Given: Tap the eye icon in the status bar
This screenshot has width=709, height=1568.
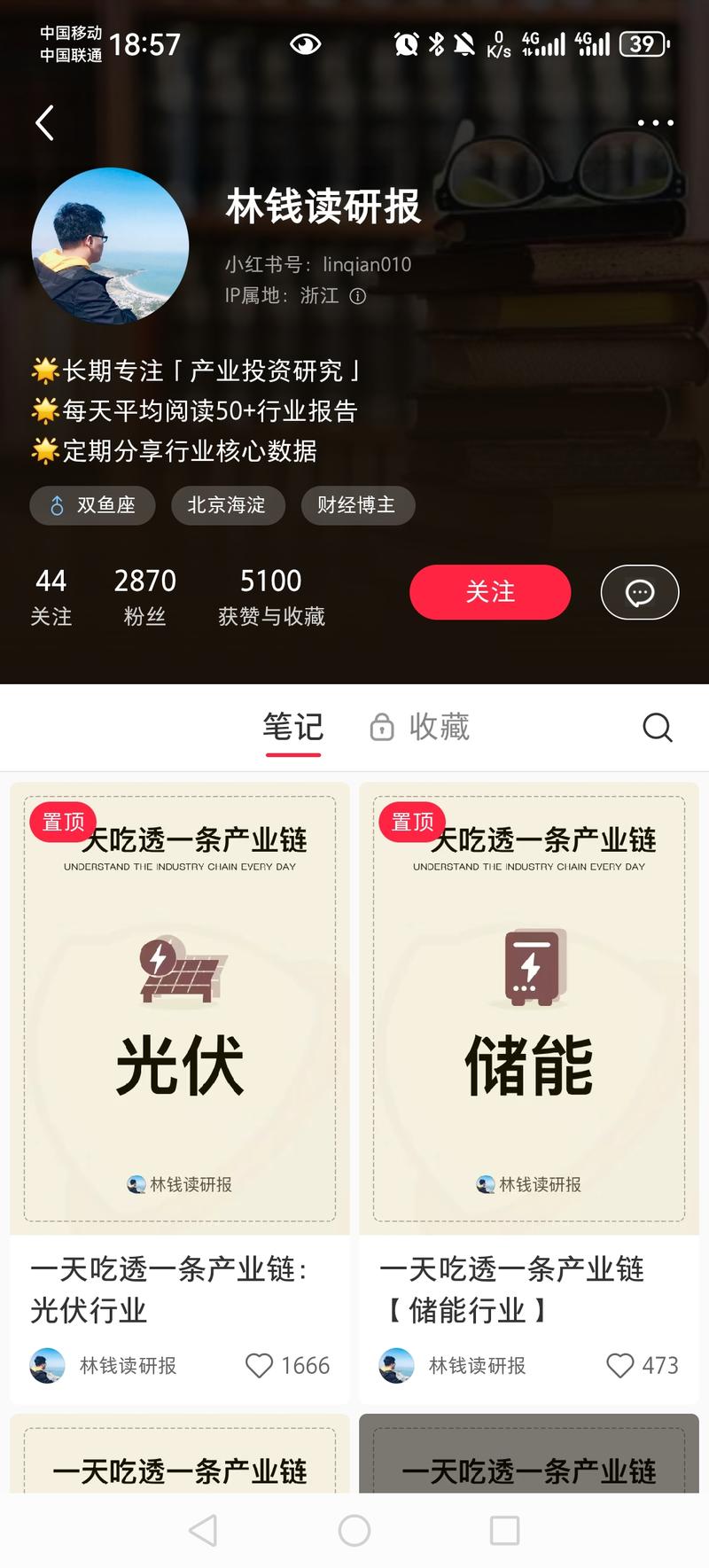Looking at the screenshot, I should coord(306,43).
